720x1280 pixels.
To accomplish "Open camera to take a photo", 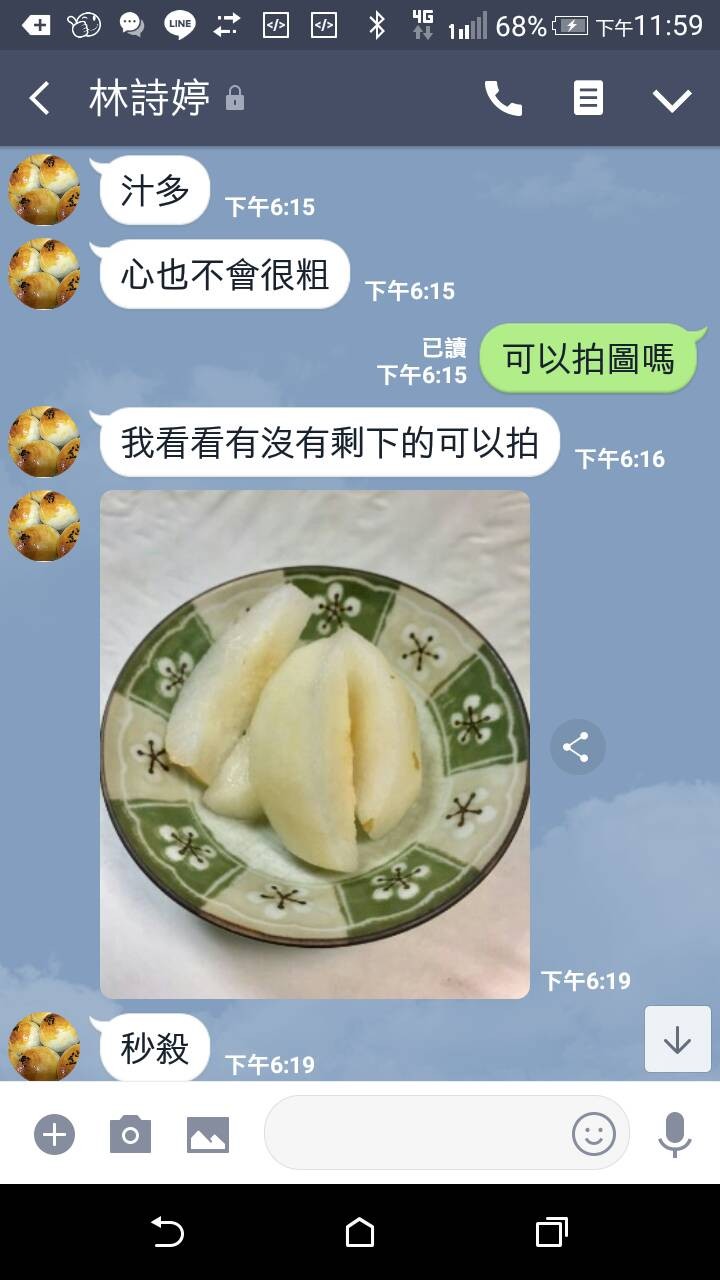I will (130, 1135).
